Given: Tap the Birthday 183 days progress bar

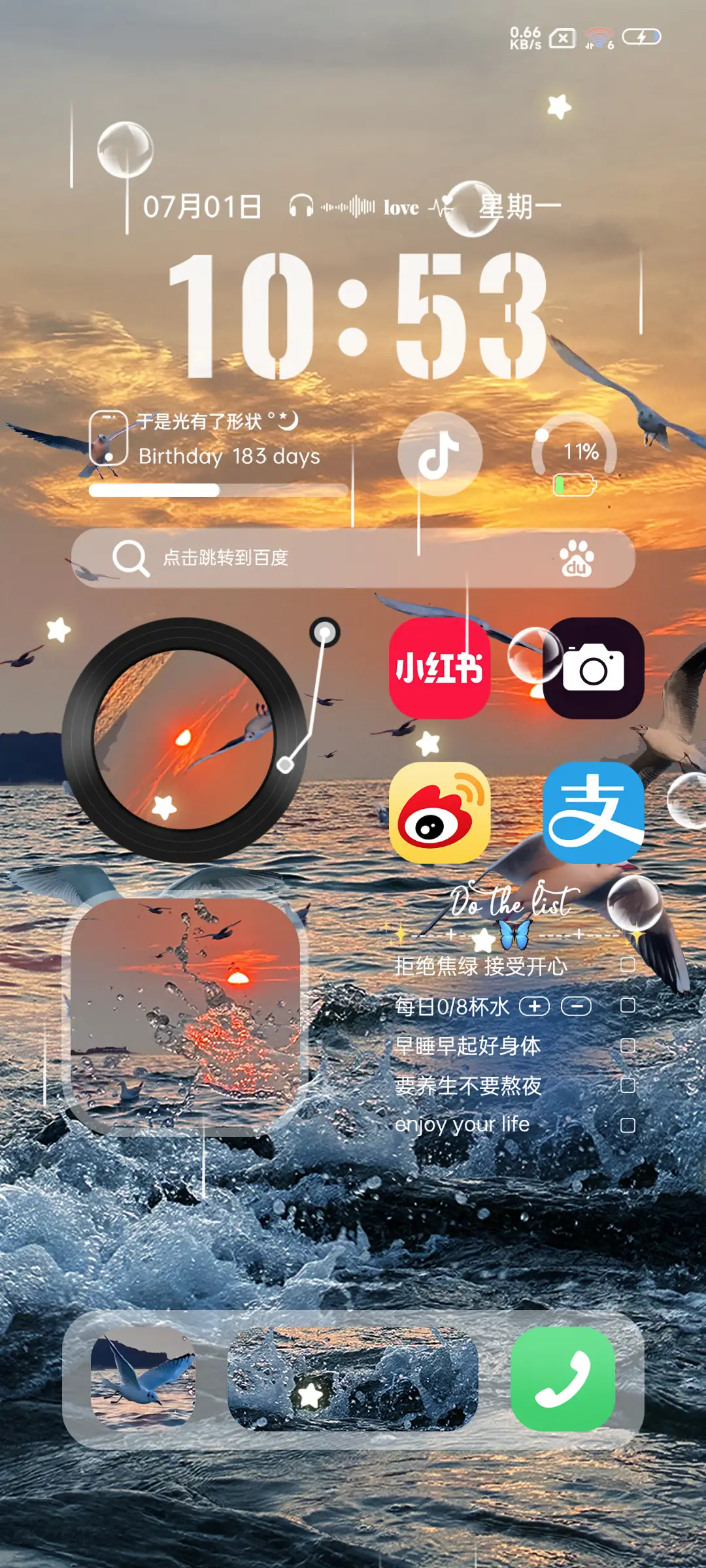Looking at the screenshot, I should [219, 489].
